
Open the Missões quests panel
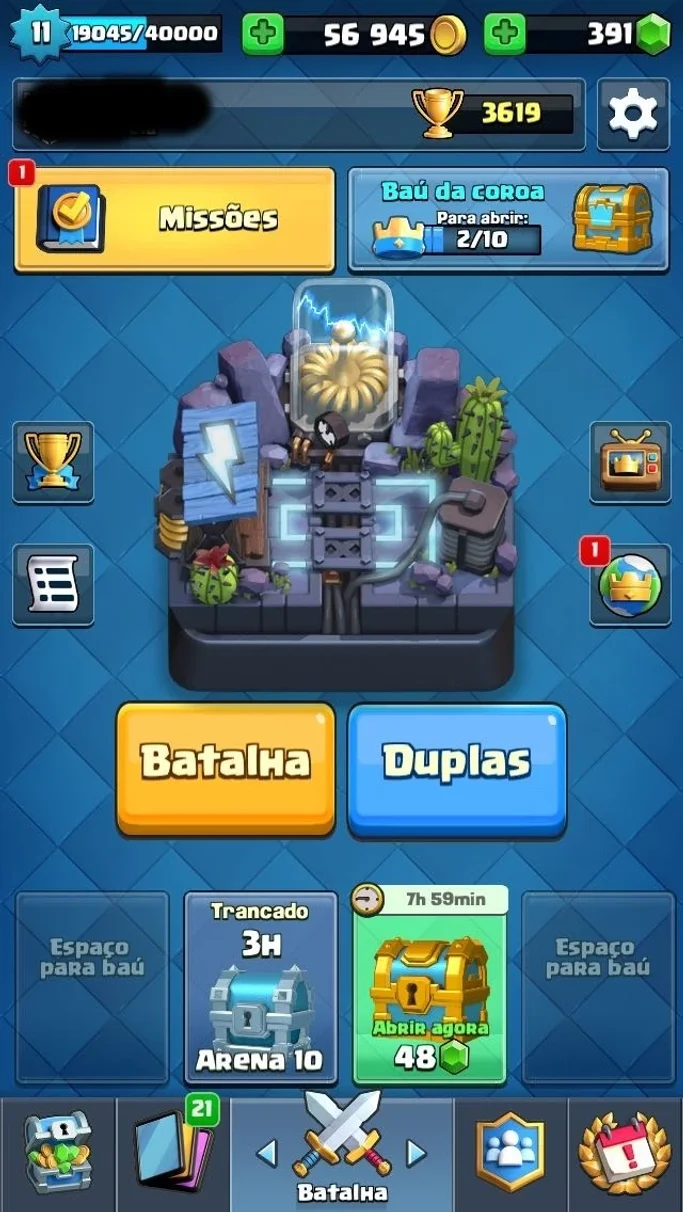pos(175,219)
